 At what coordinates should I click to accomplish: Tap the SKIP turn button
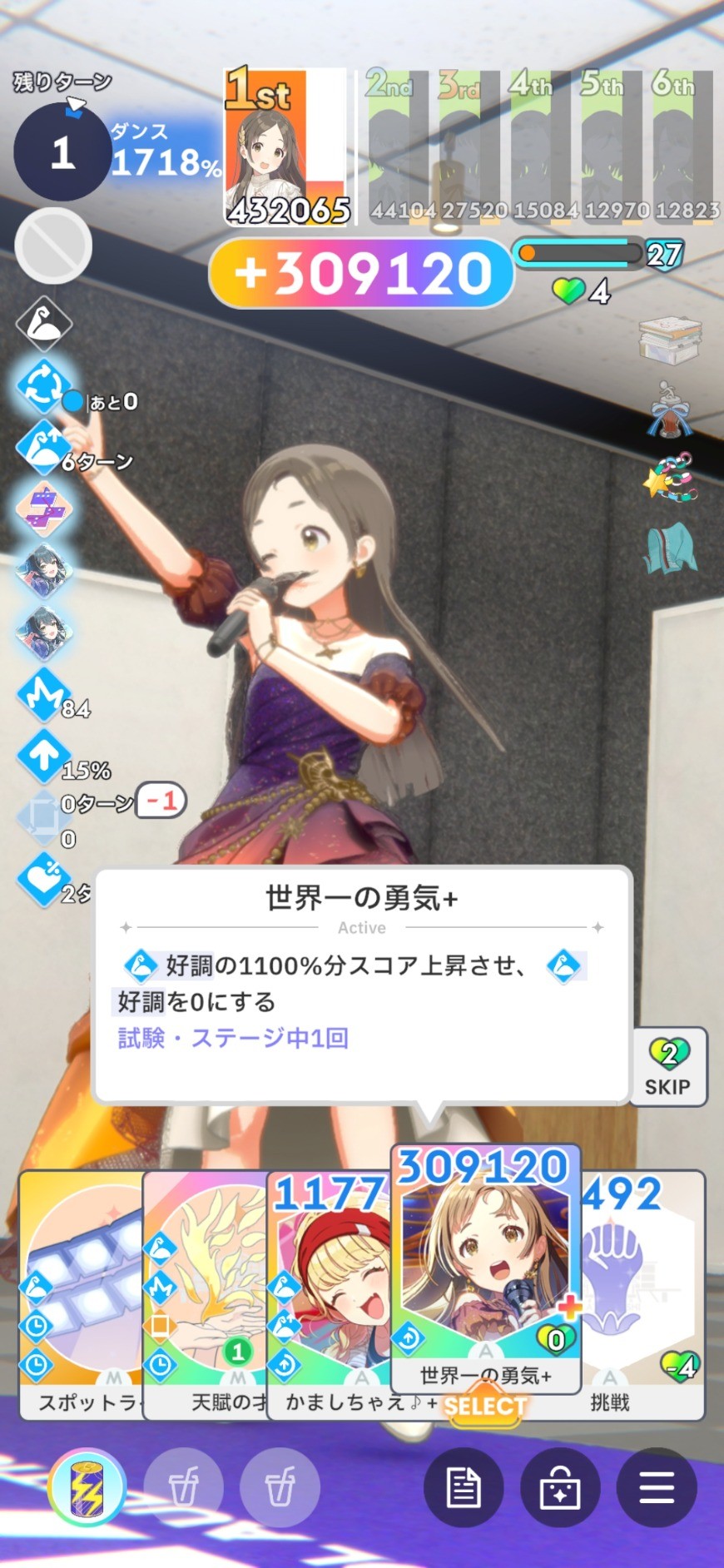click(x=668, y=1067)
